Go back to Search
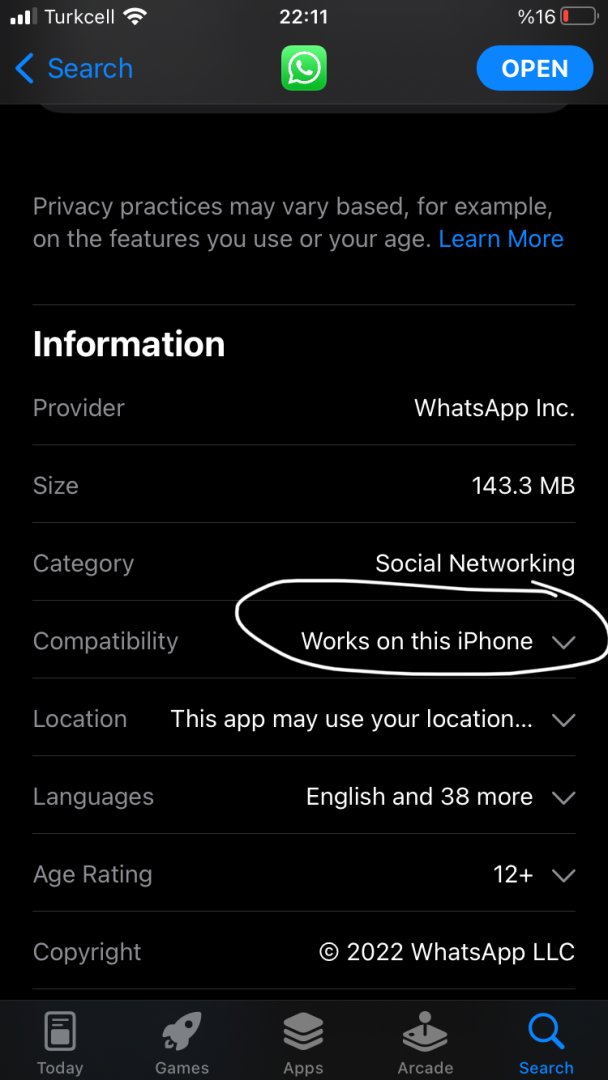This screenshot has width=608, height=1080. tap(74, 69)
